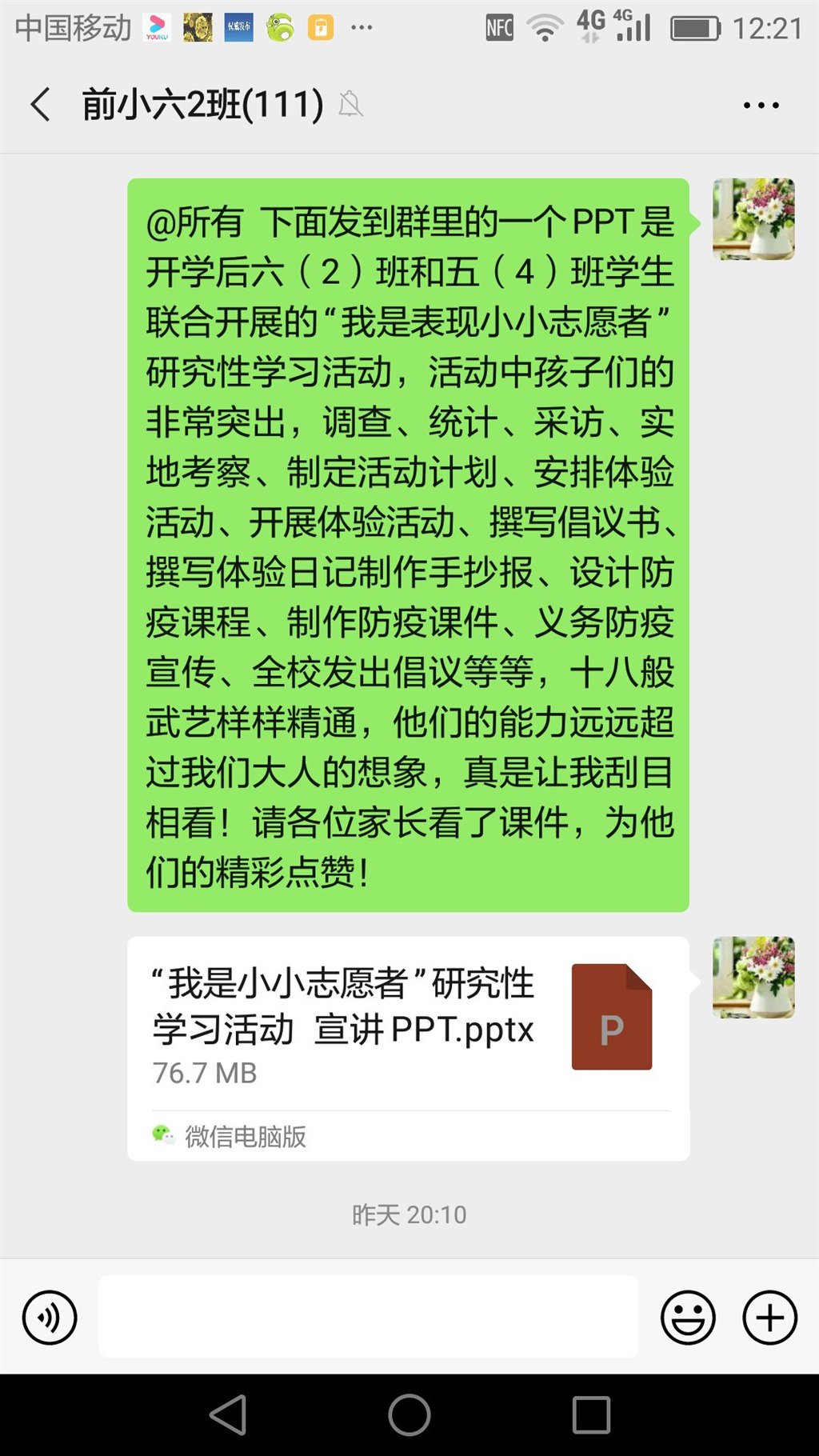Open sender's avatar beside the green message
Viewport: 819px width, 1456px height.
pyautogui.click(x=753, y=218)
